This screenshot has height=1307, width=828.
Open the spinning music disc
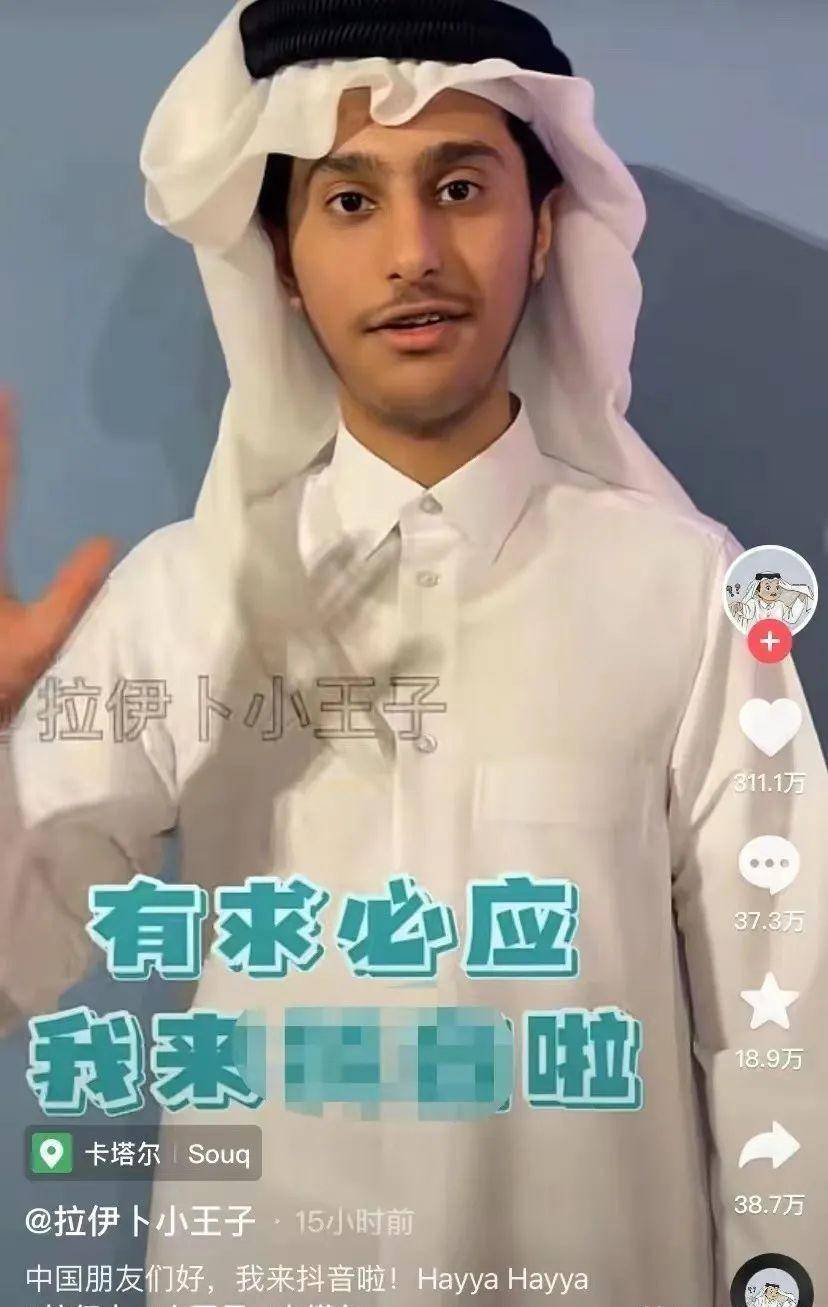pyautogui.click(x=780, y=1287)
